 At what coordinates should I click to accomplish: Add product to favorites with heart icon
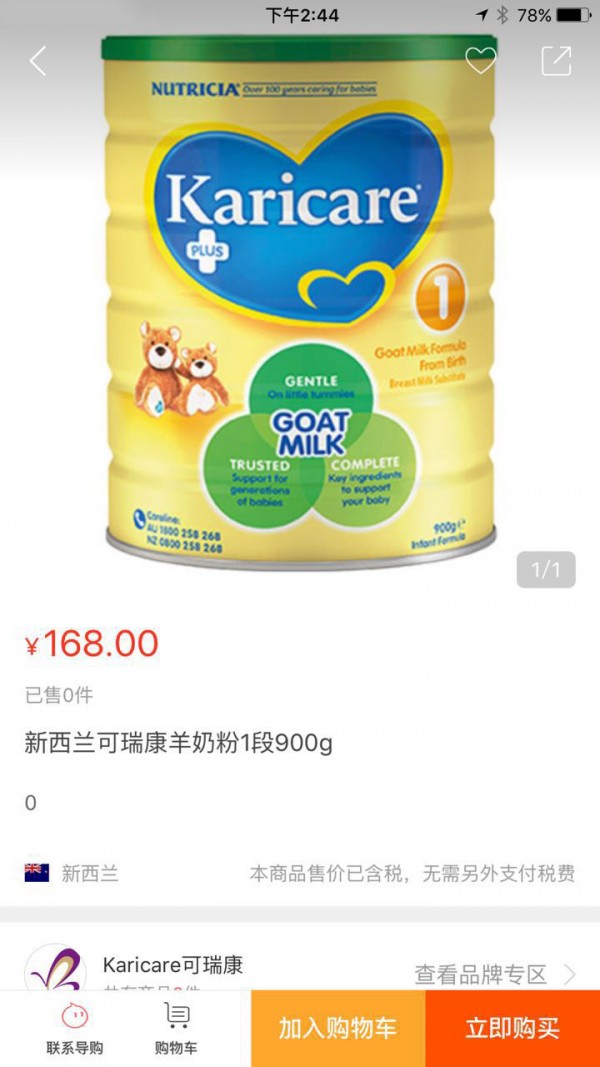[x=480, y=61]
